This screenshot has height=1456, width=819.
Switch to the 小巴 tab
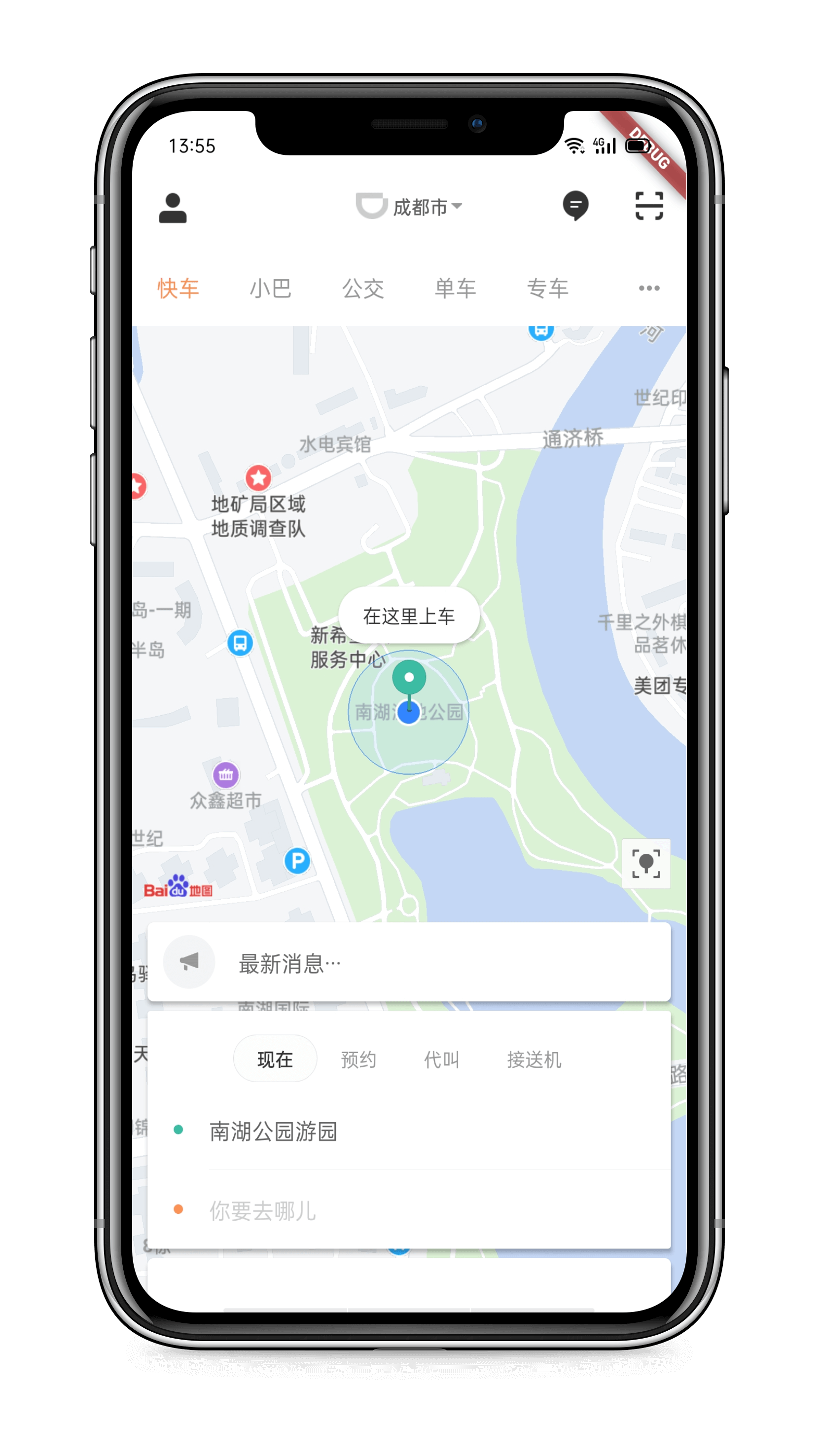pyautogui.click(x=270, y=288)
